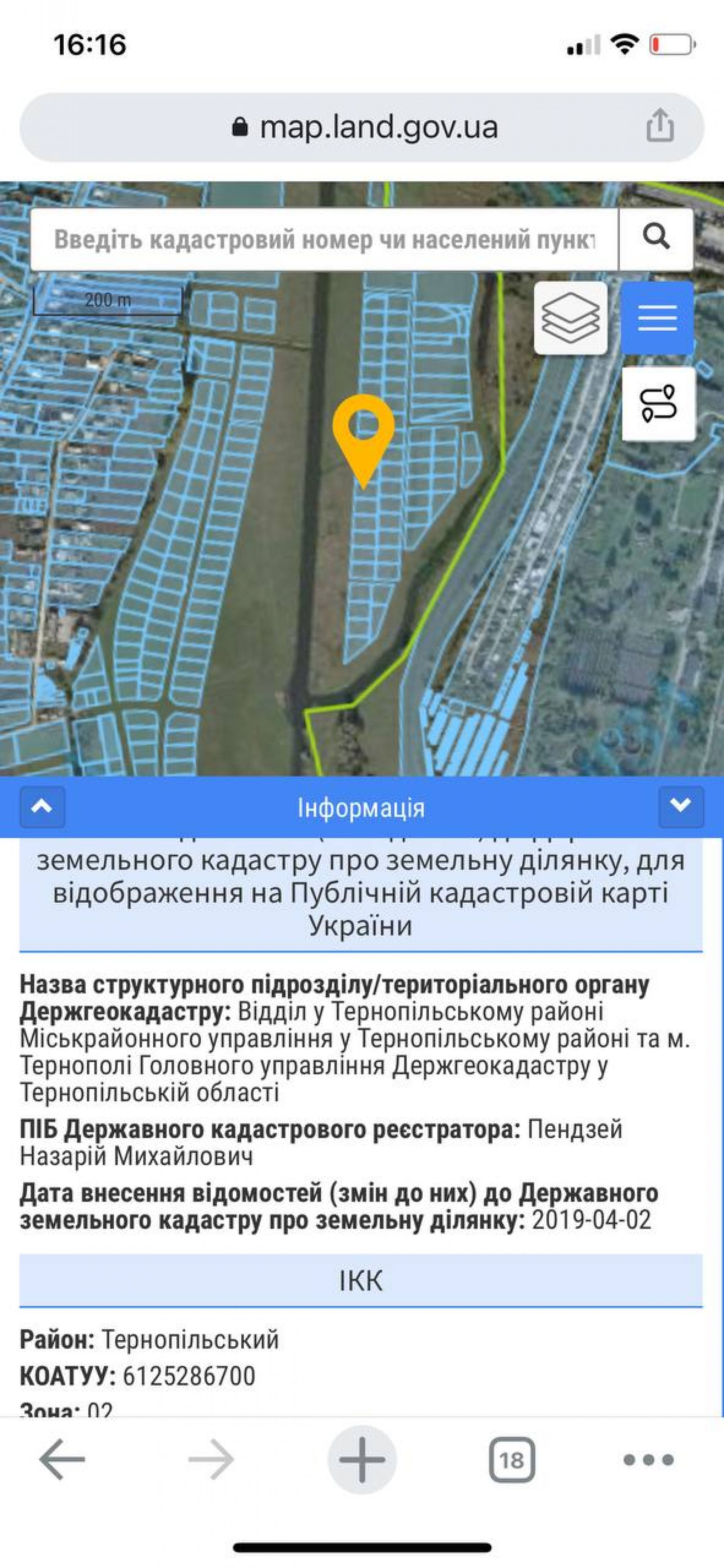Collapse the Інформація panel downward
This screenshot has height=1568, width=724.
click(680, 807)
